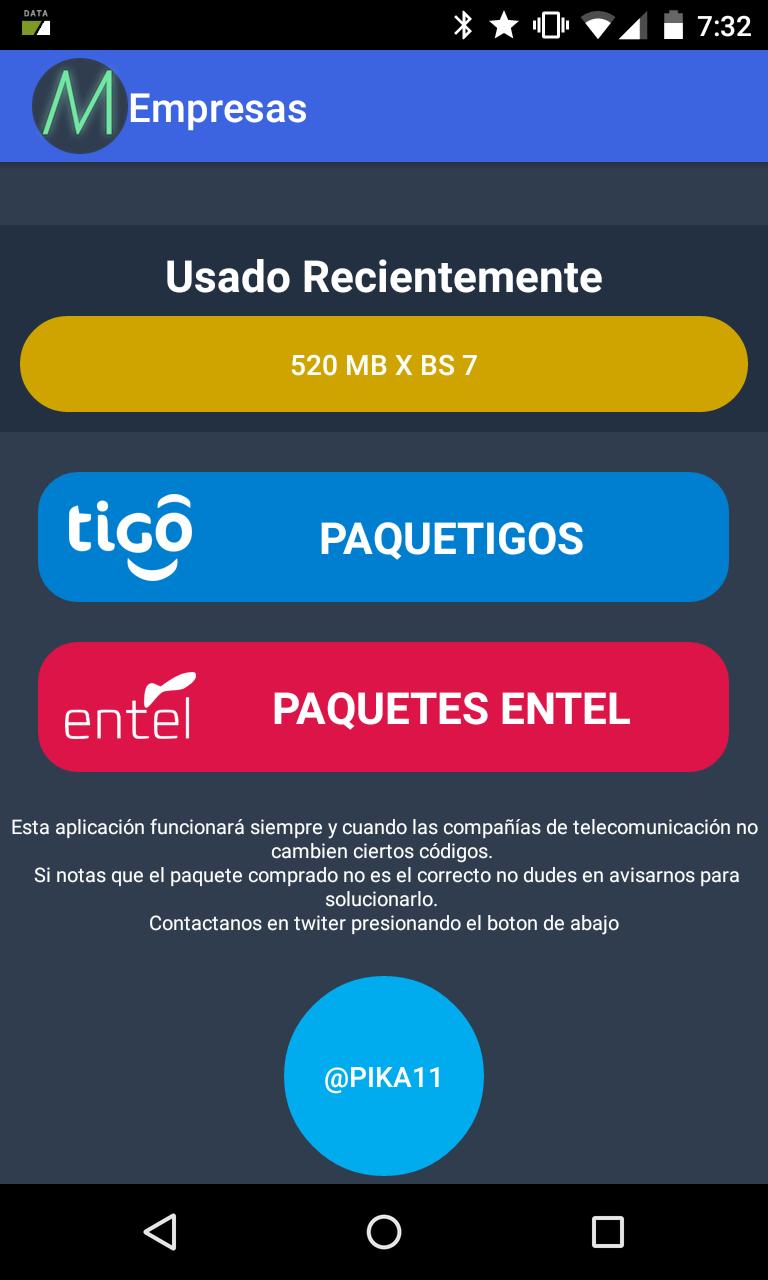Open Paquetes Entel section
Viewport: 768px width, 1280px height.
384,707
